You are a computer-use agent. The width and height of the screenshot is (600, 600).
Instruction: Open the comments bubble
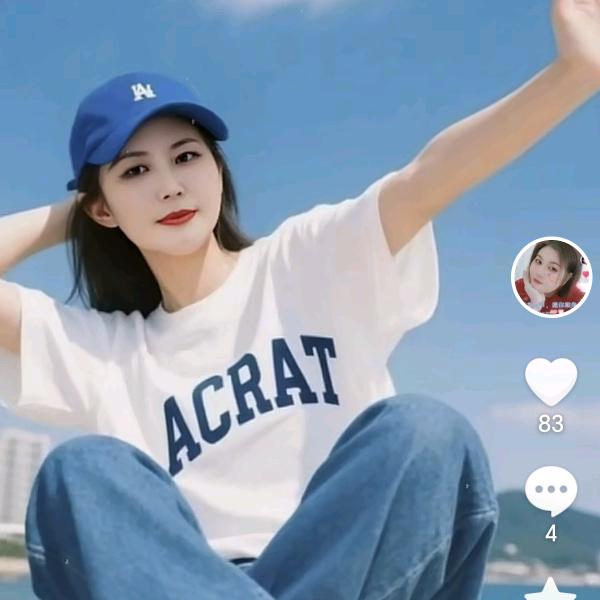(551, 491)
